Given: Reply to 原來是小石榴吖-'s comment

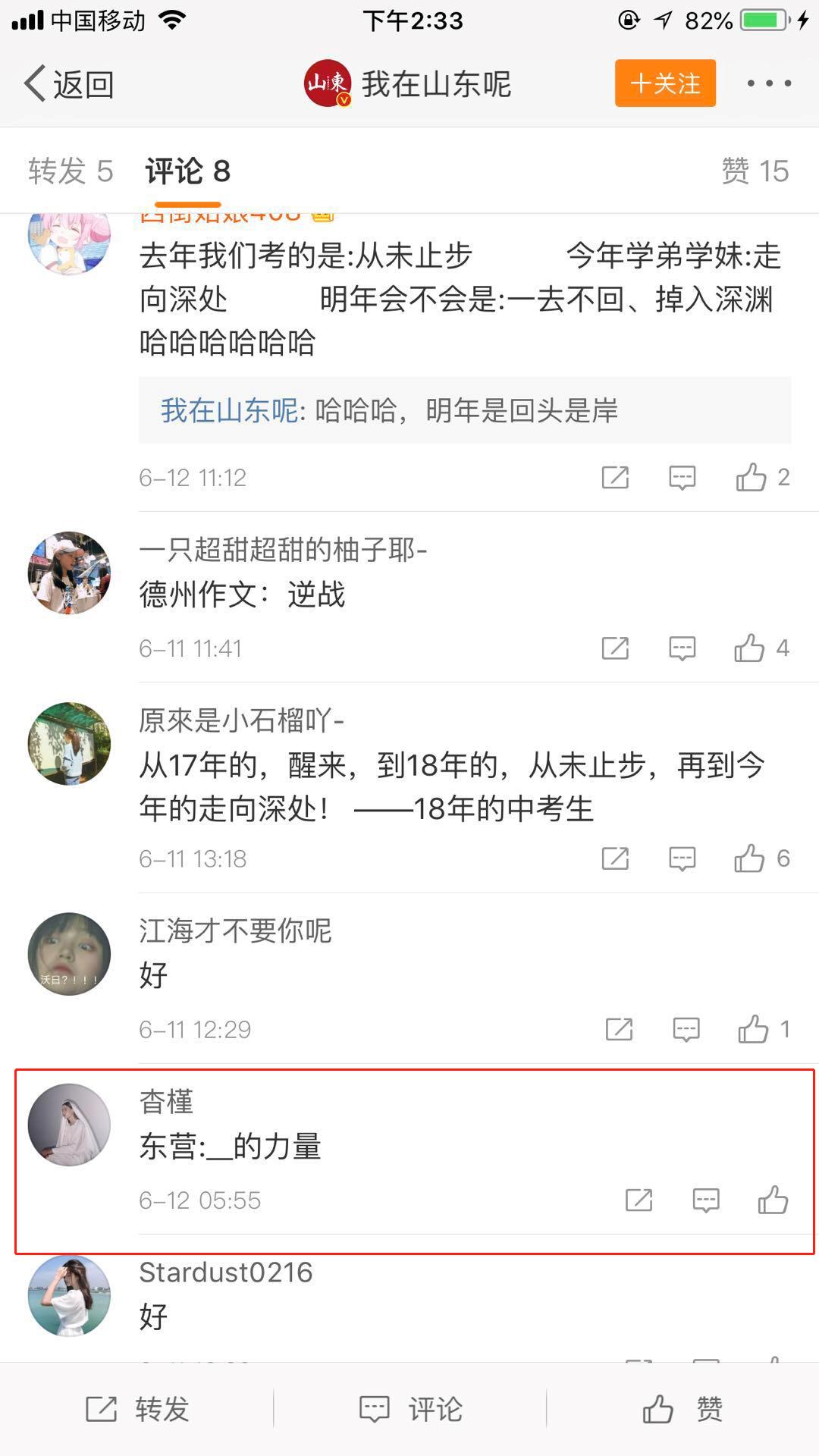Looking at the screenshot, I should [682, 858].
